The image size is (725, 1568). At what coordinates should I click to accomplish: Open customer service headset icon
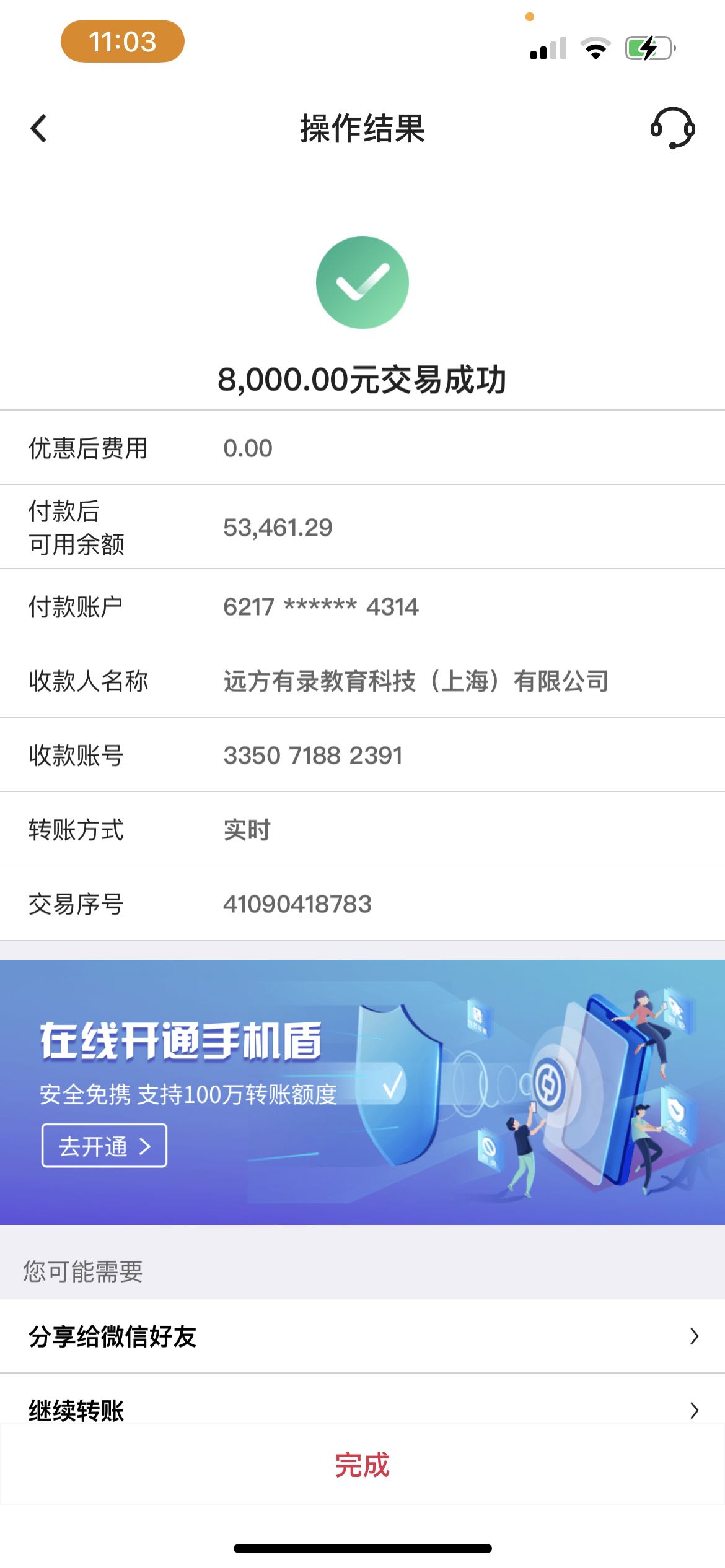click(x=672, y=128)
